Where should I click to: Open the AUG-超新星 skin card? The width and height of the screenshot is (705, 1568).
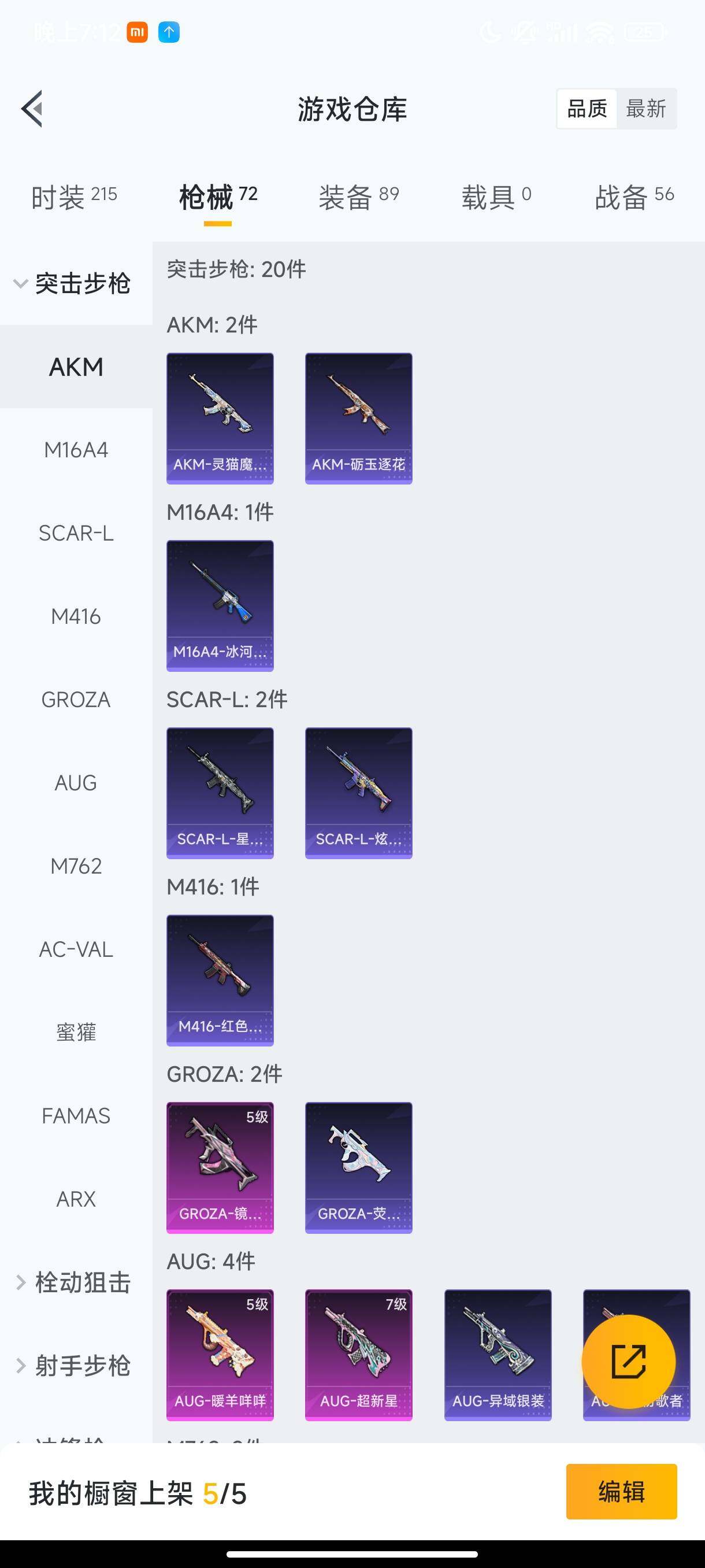358,1354
